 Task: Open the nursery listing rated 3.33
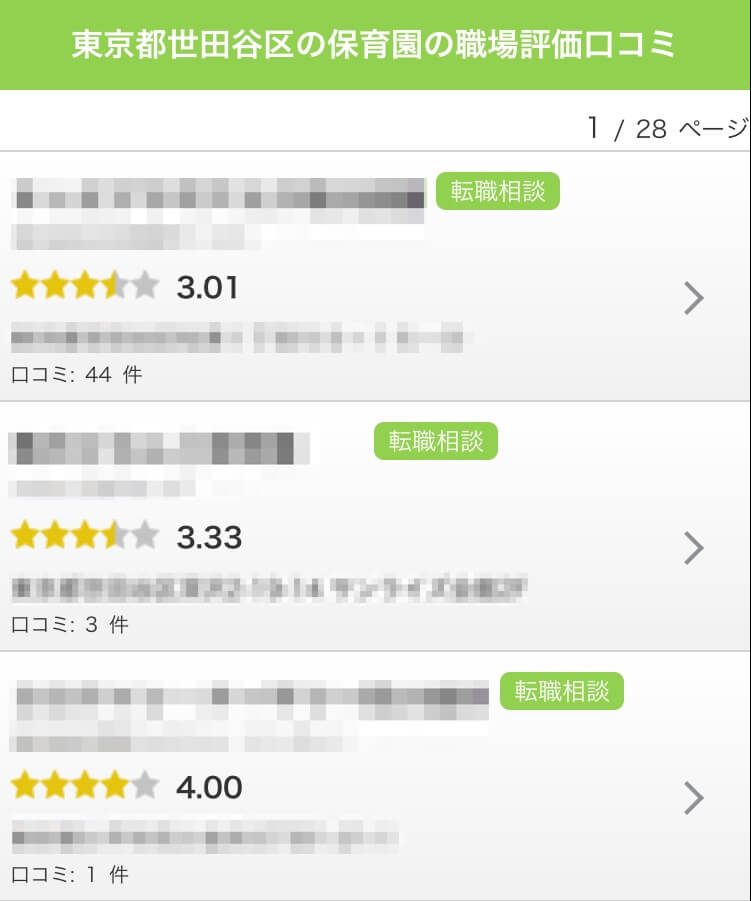693,548
